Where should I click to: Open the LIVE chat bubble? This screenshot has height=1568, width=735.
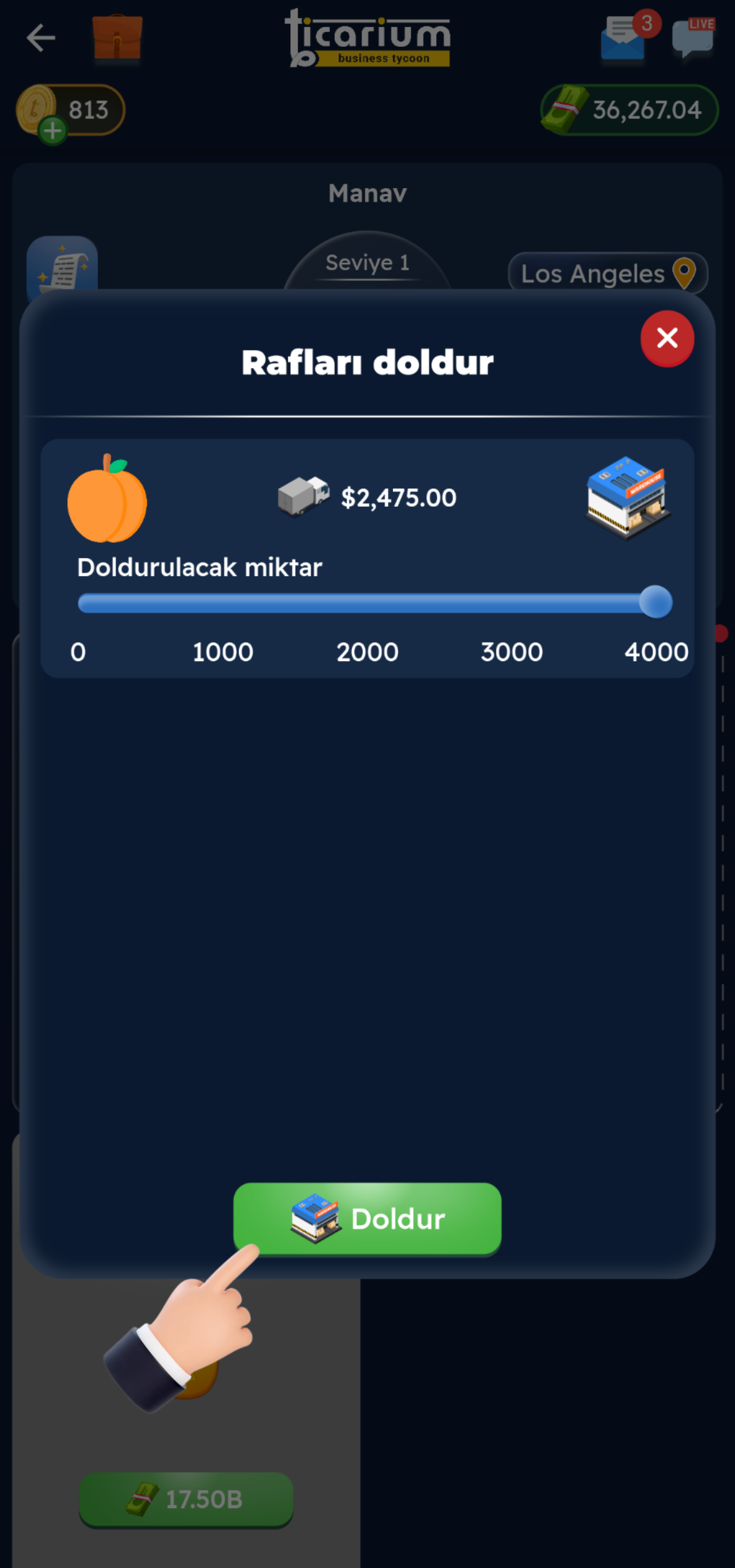[693, 38]
